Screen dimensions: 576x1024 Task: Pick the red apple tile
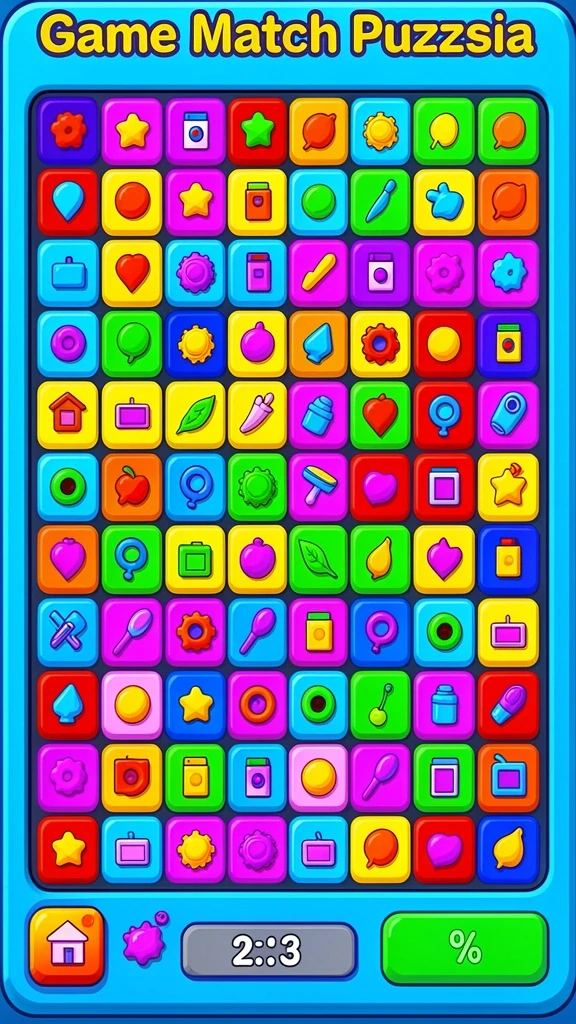(x=132, y=487)
